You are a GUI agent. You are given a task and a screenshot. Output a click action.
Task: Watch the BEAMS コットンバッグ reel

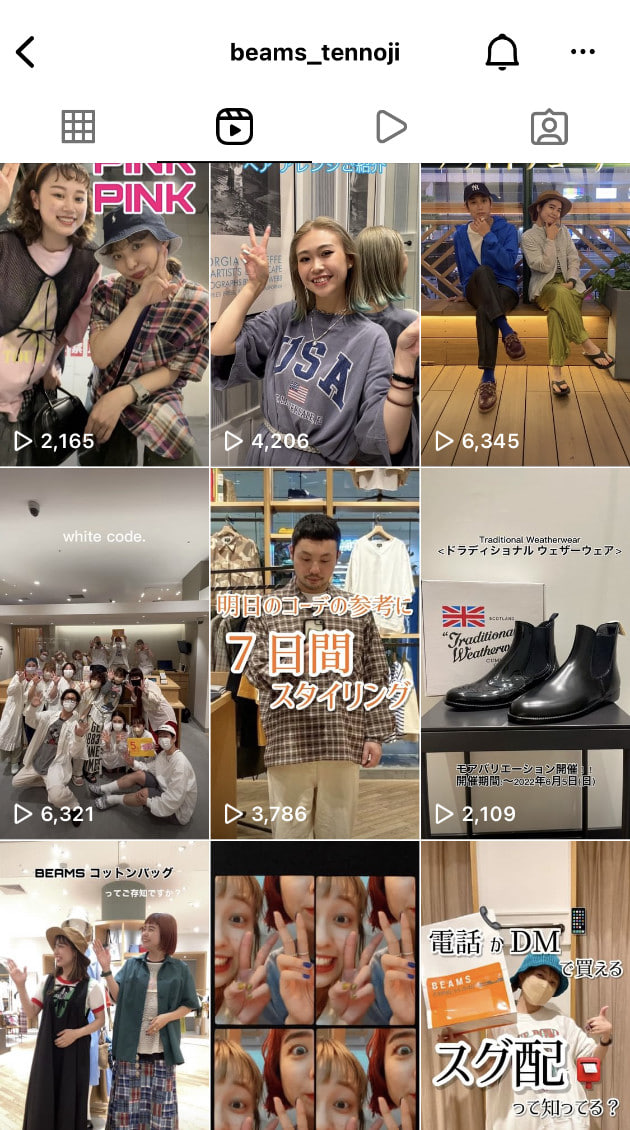[104, 985]
